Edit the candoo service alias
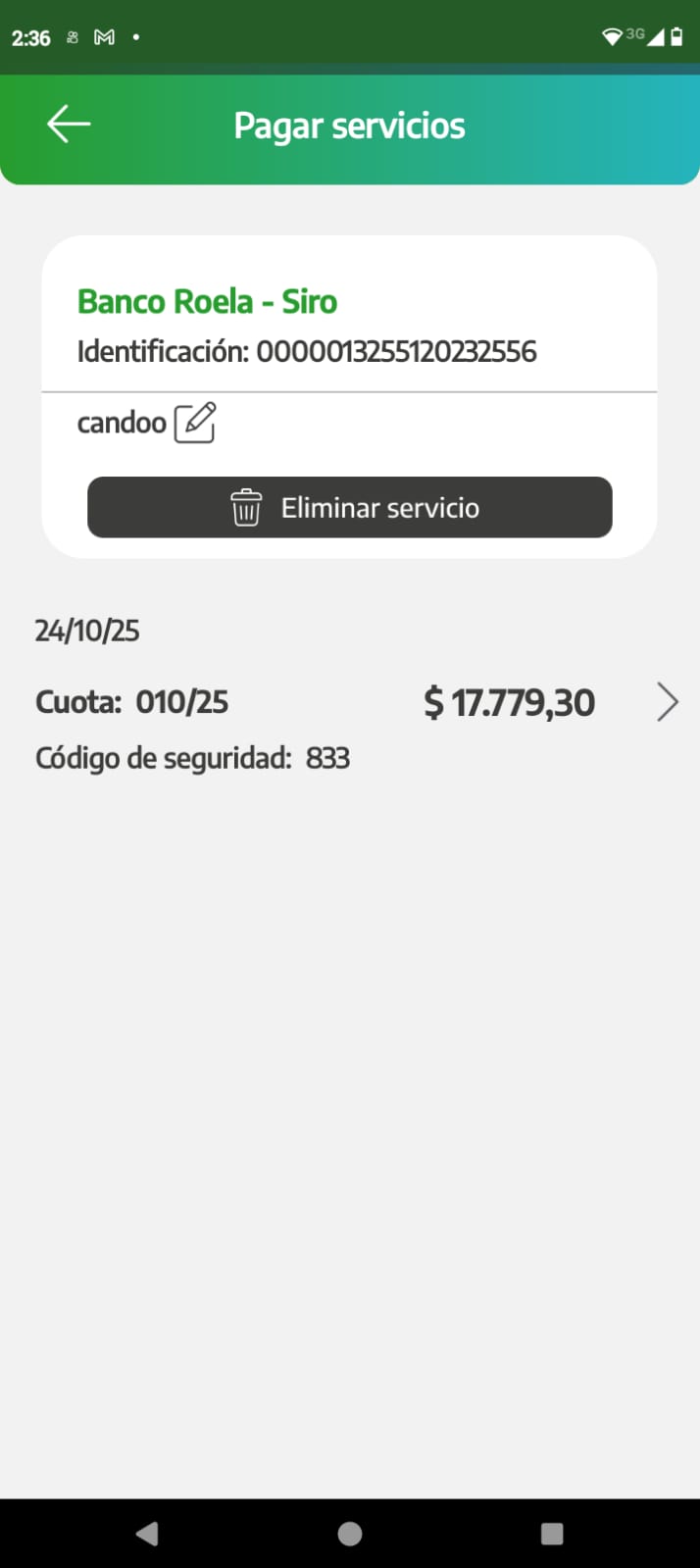 coord(194,423)
